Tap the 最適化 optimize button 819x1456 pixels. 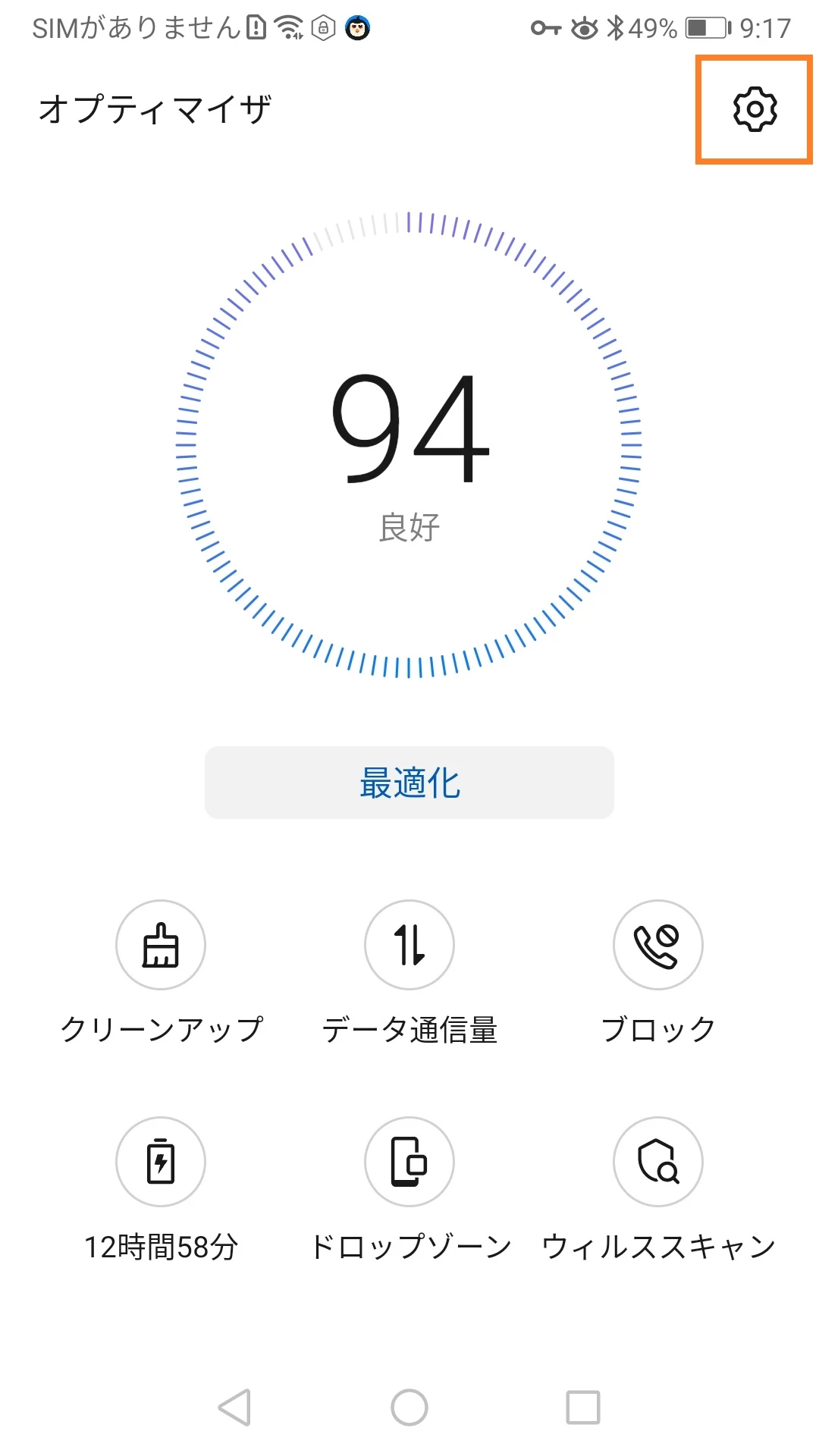click(409, 782)
